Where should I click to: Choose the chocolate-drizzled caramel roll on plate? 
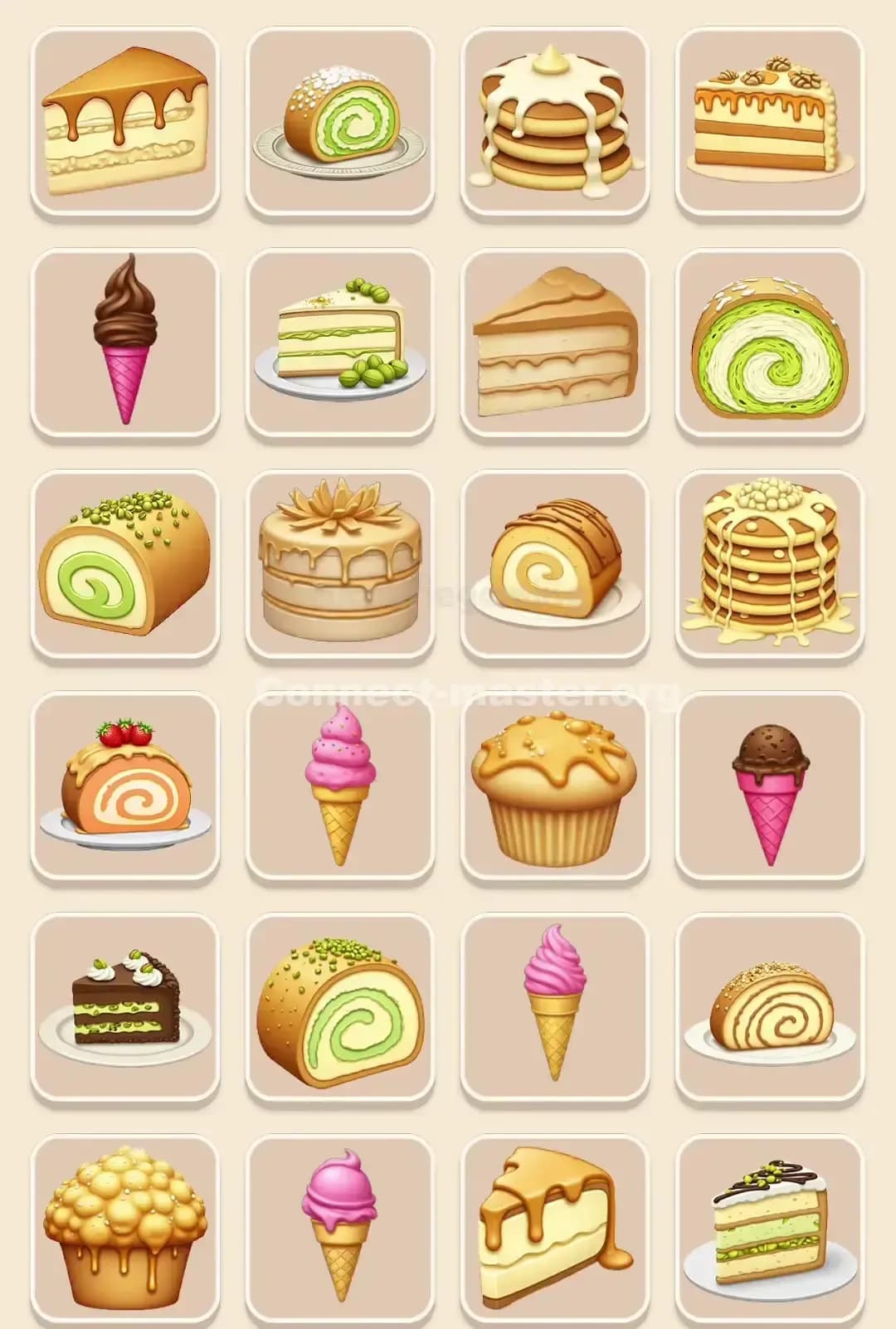tap(554, 562)
